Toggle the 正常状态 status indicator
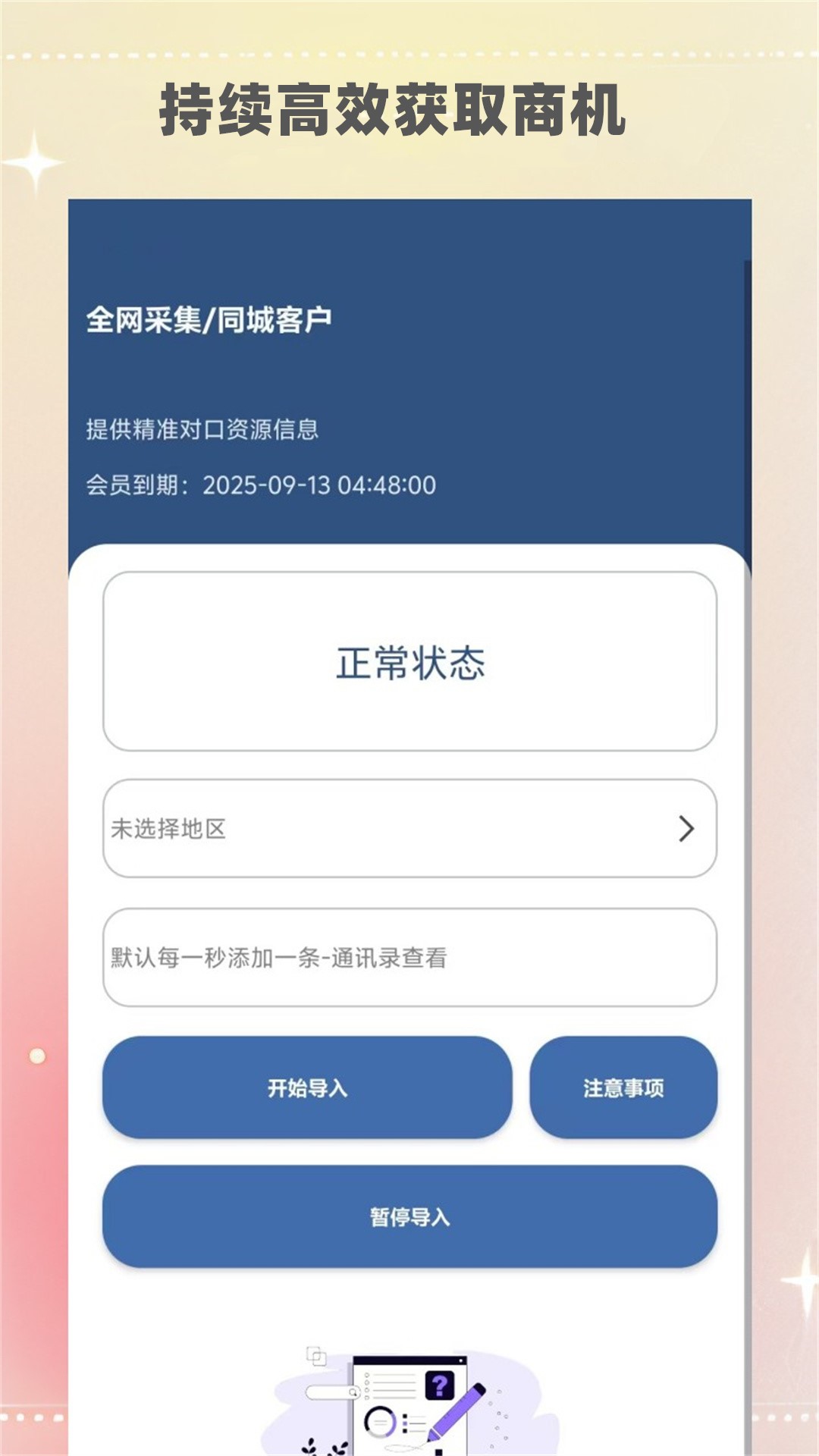 pyautogui.click(x=409, y=661)
